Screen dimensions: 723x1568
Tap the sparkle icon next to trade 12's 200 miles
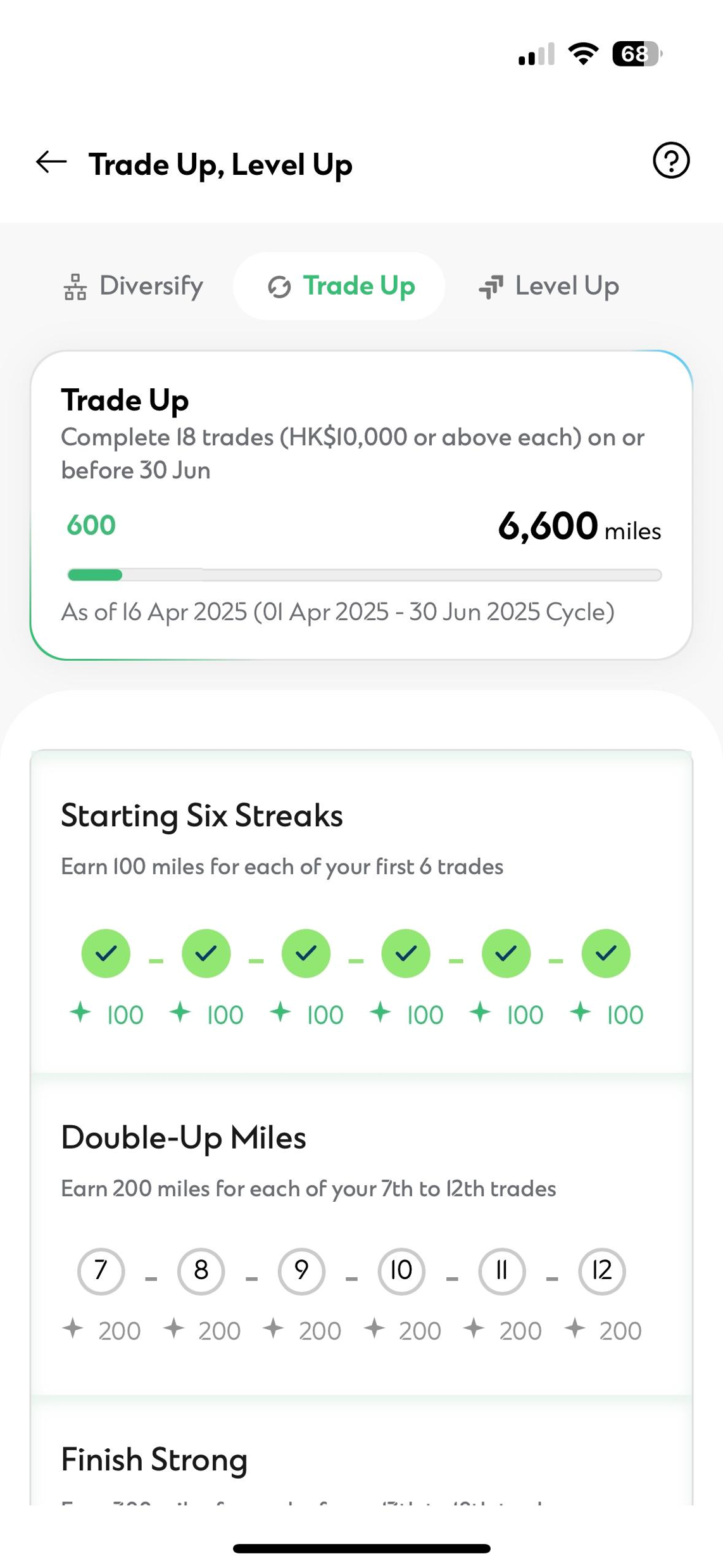(575, 1329)
